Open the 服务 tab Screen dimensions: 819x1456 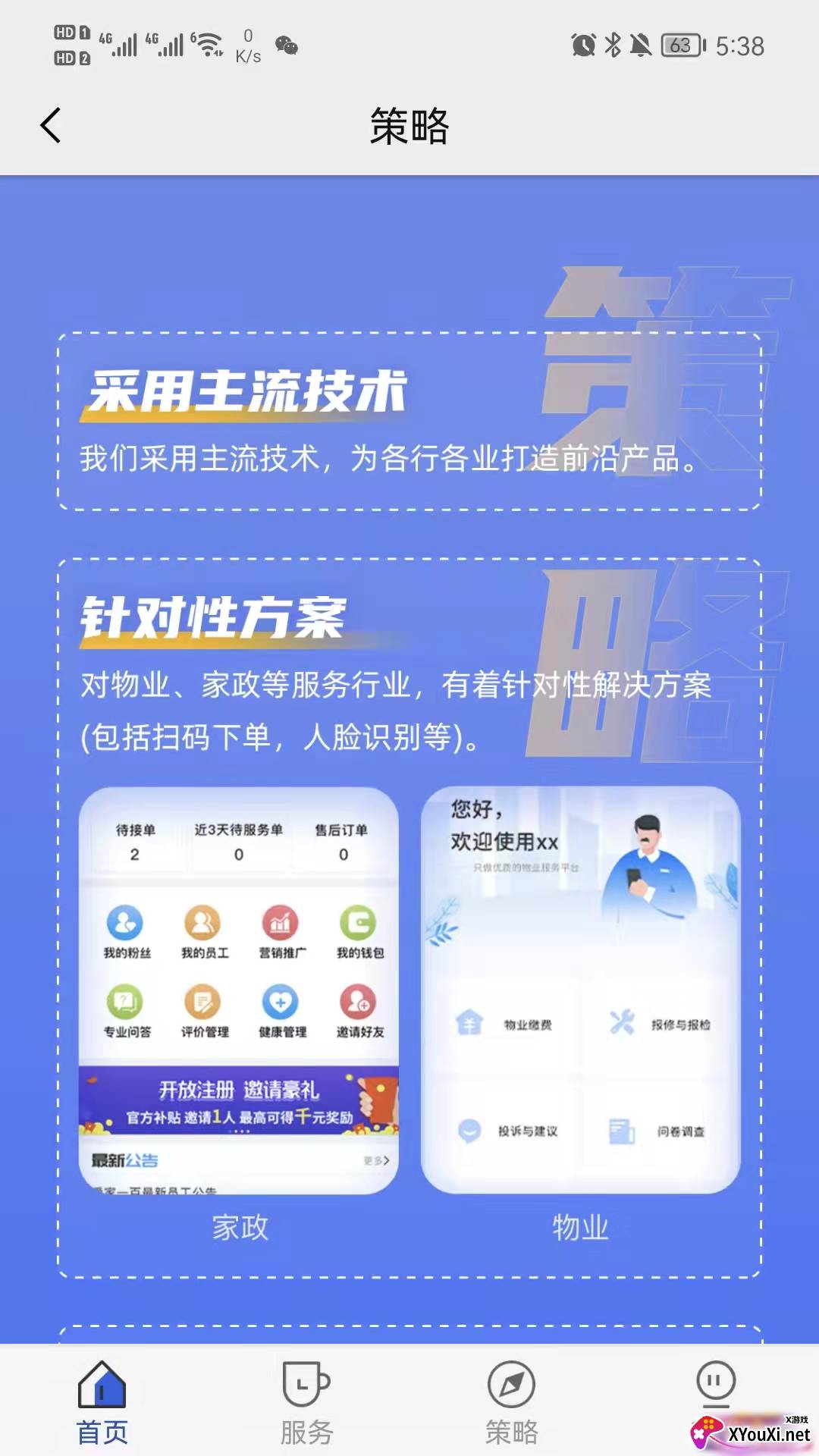[x=306, y=1401]
